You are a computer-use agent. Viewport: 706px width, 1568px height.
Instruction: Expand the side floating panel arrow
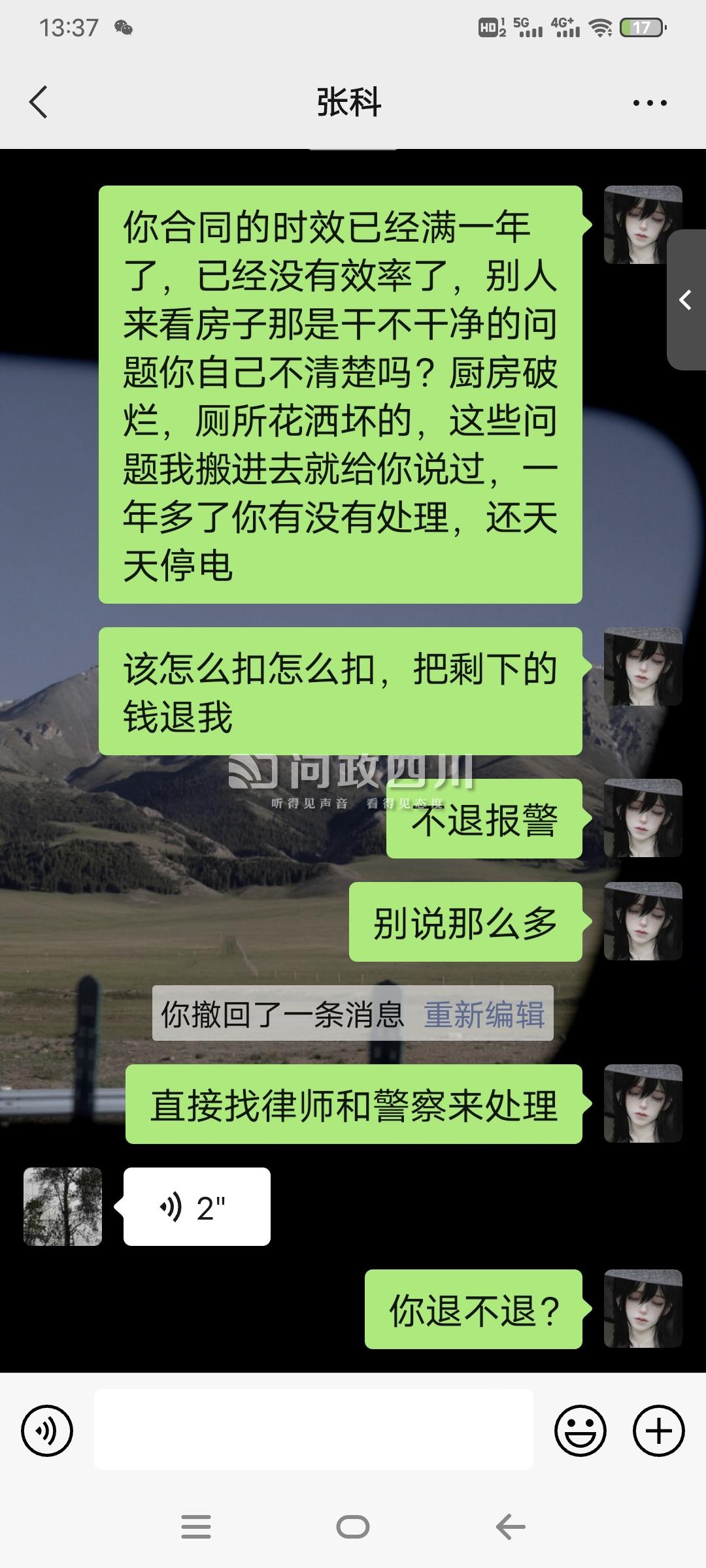point(686,300)
